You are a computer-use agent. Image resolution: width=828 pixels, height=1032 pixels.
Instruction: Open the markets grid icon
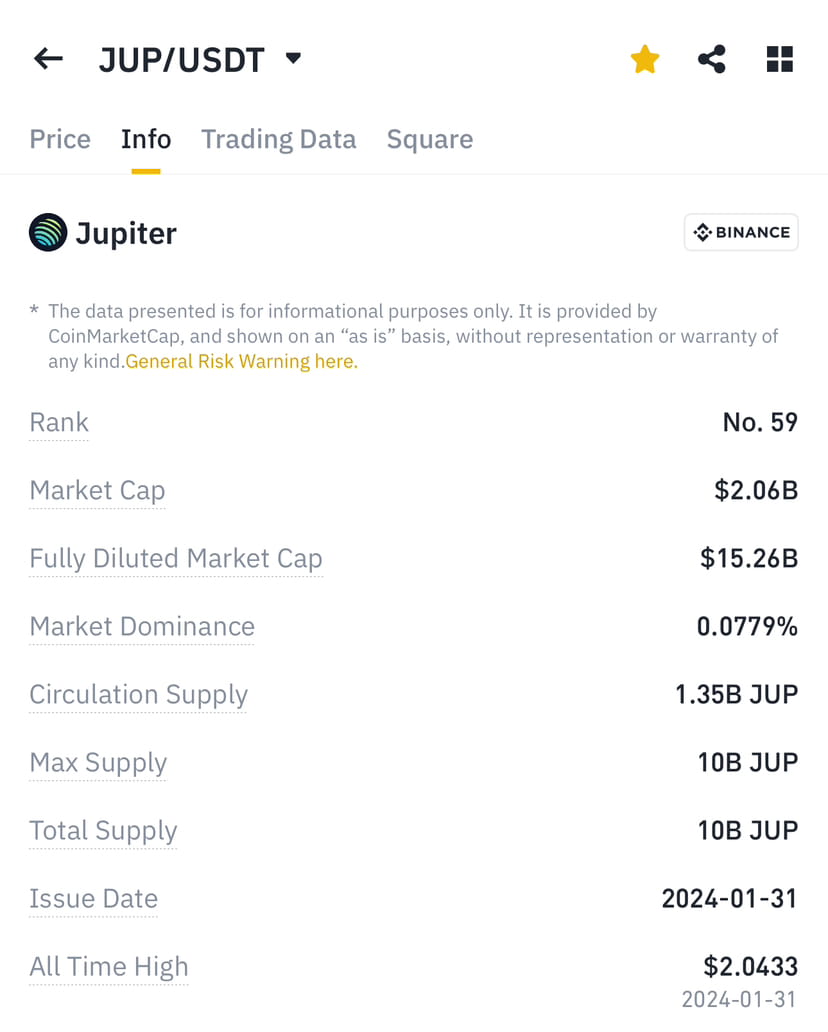tap(779, 58)
